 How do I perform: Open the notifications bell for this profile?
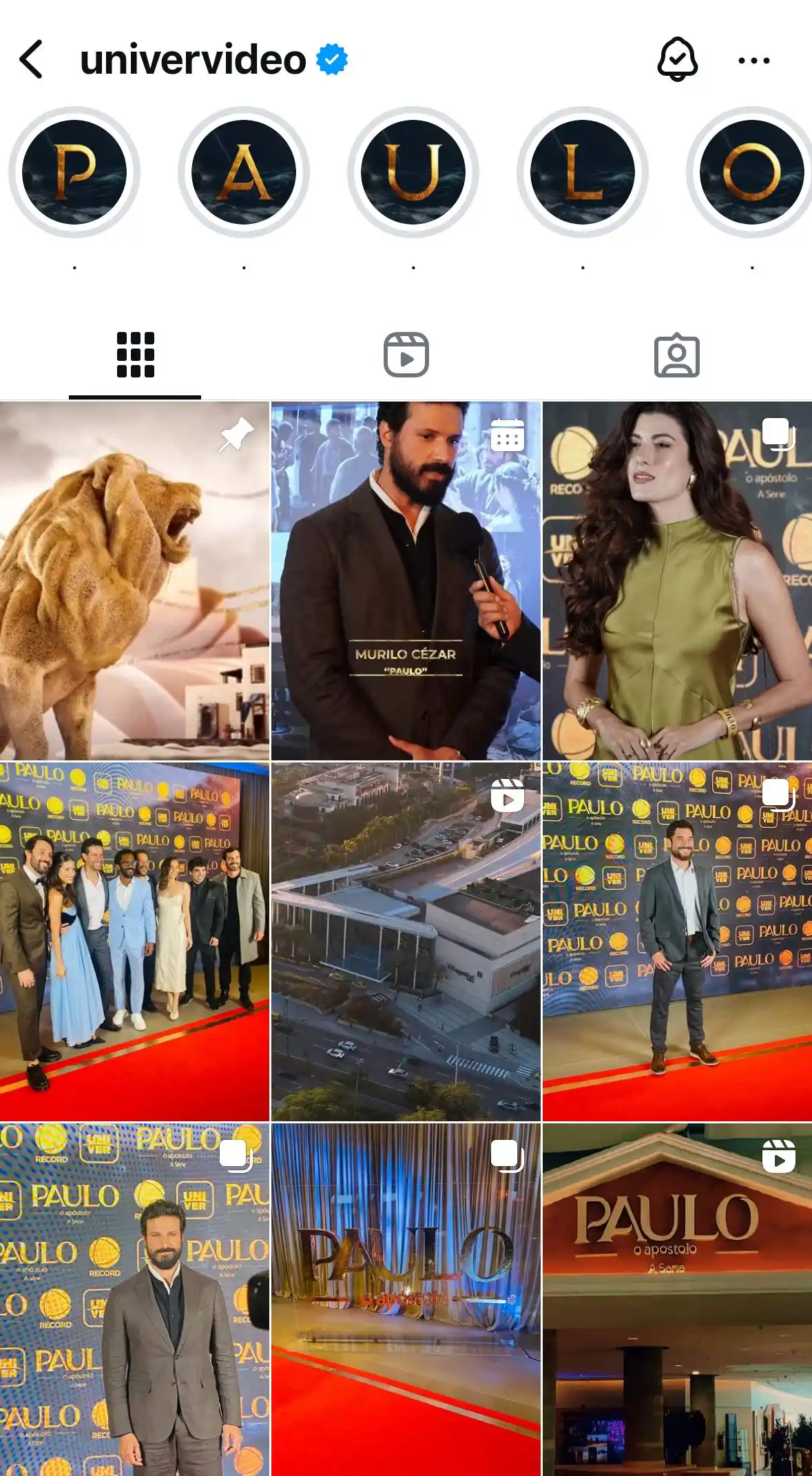click(678, 59)
